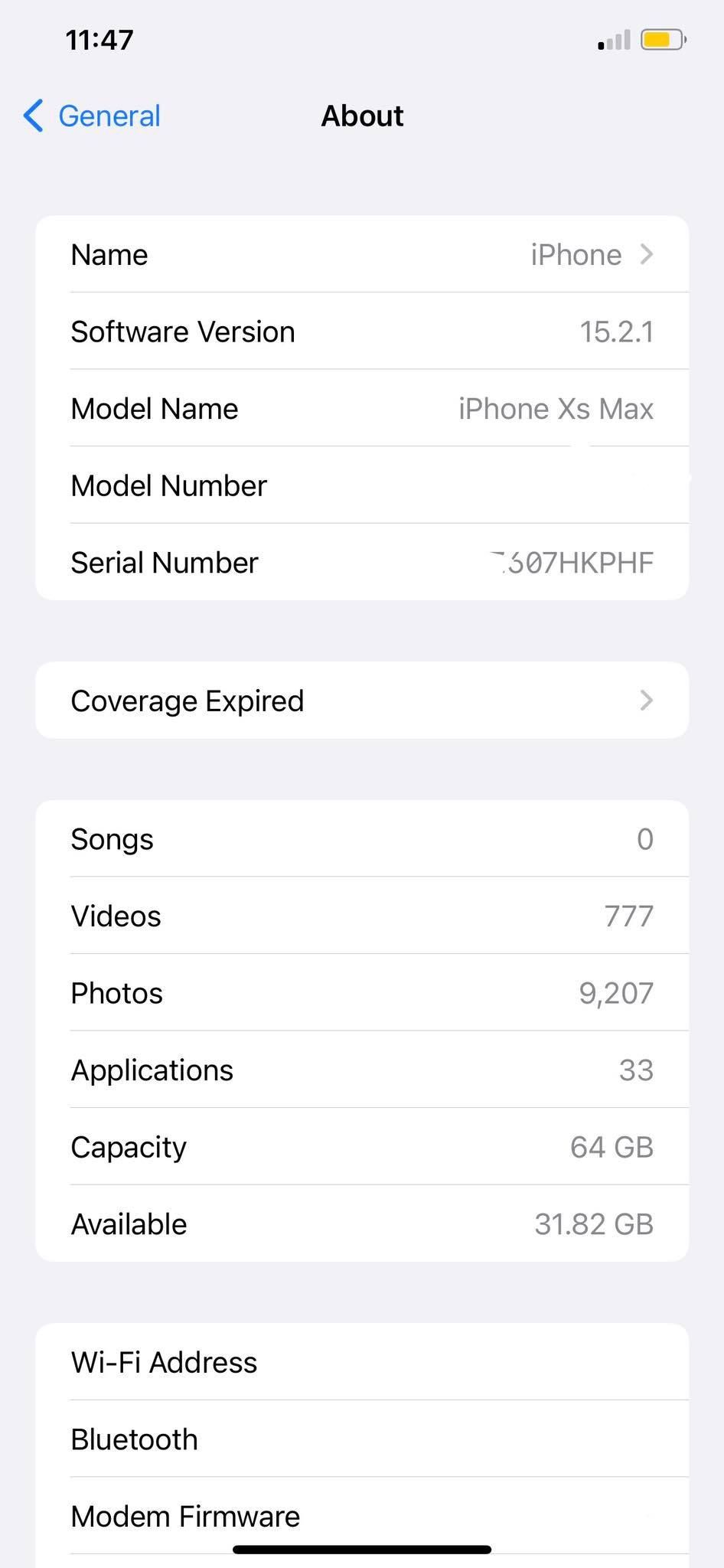Select the Bluetooth row
This screenshot has width=724, height=1568.
[x=362, y=1439]
